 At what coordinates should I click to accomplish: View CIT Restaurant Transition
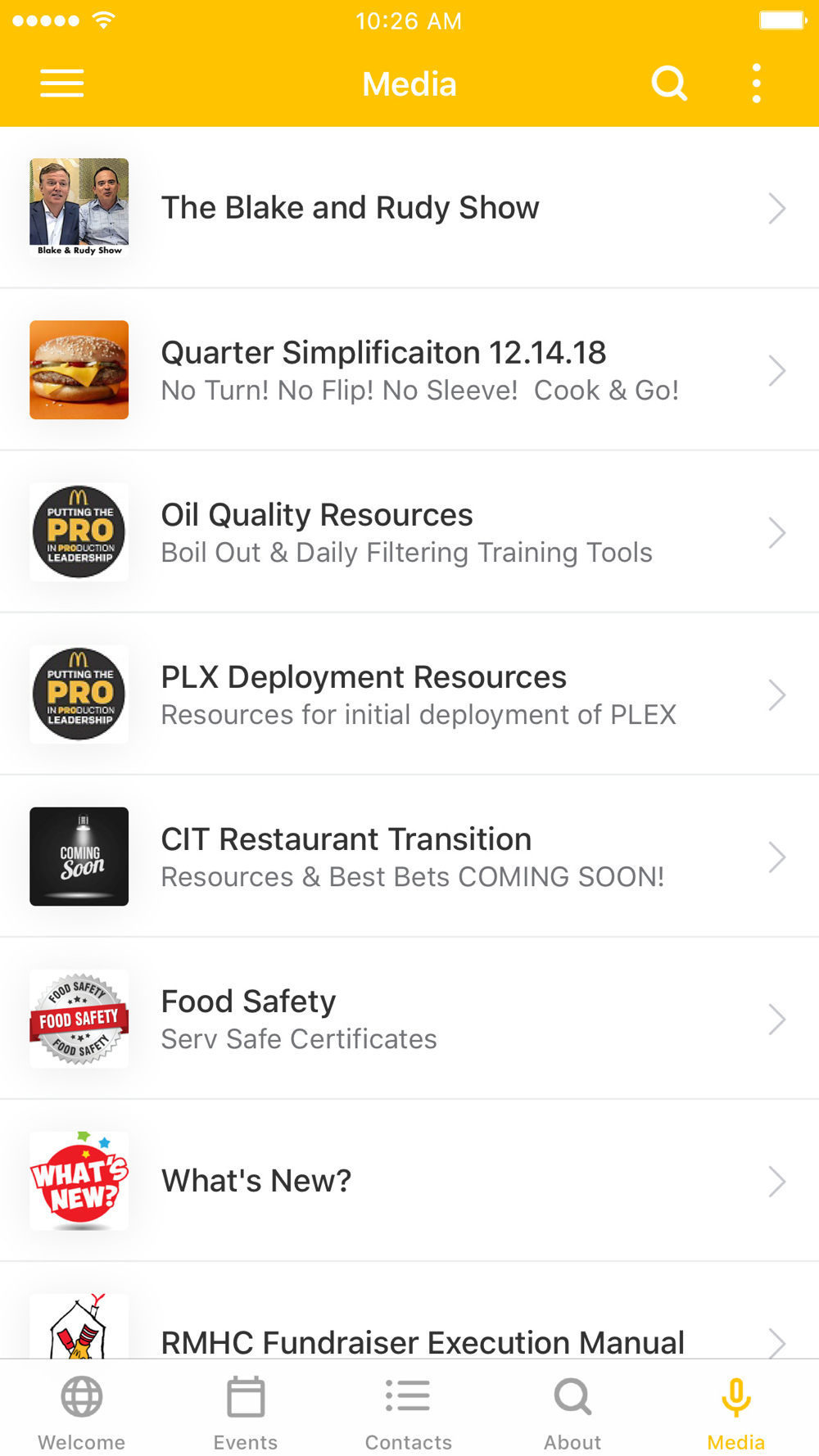[409, 857]
